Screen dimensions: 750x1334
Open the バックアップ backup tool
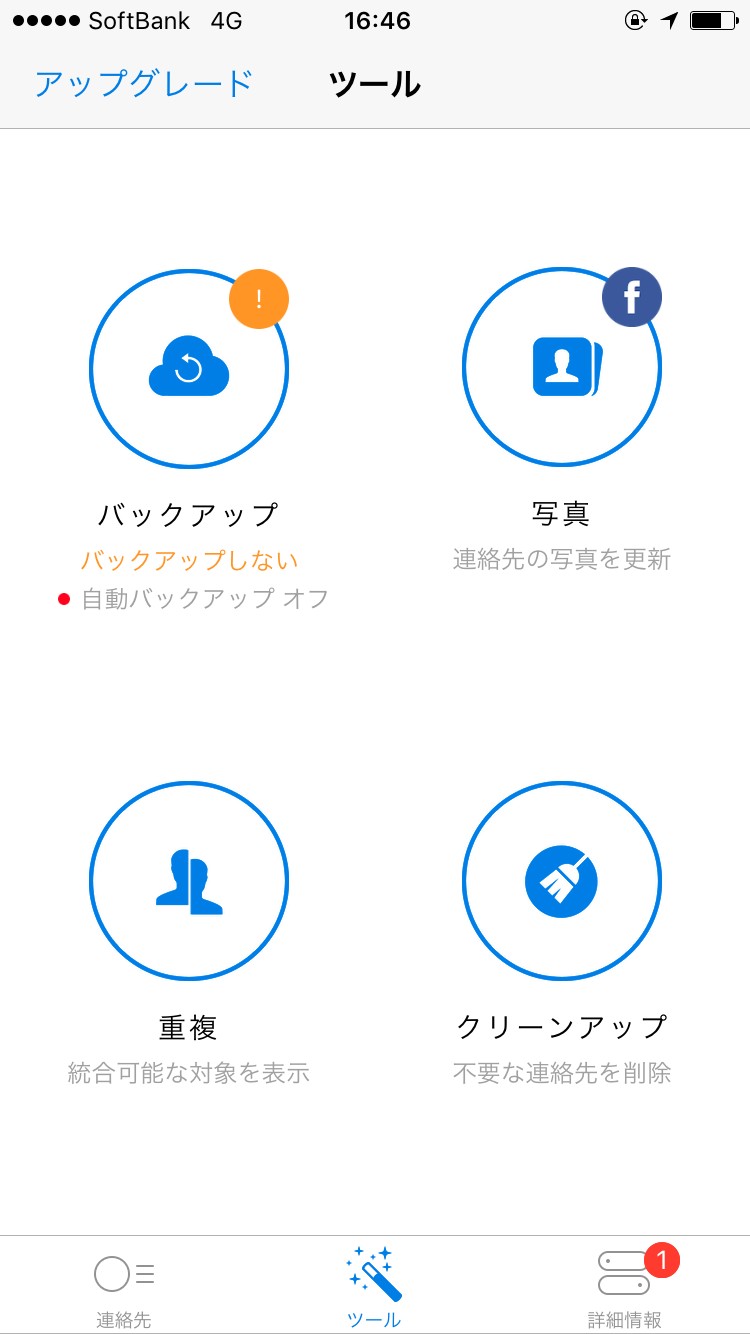point(189,369)
